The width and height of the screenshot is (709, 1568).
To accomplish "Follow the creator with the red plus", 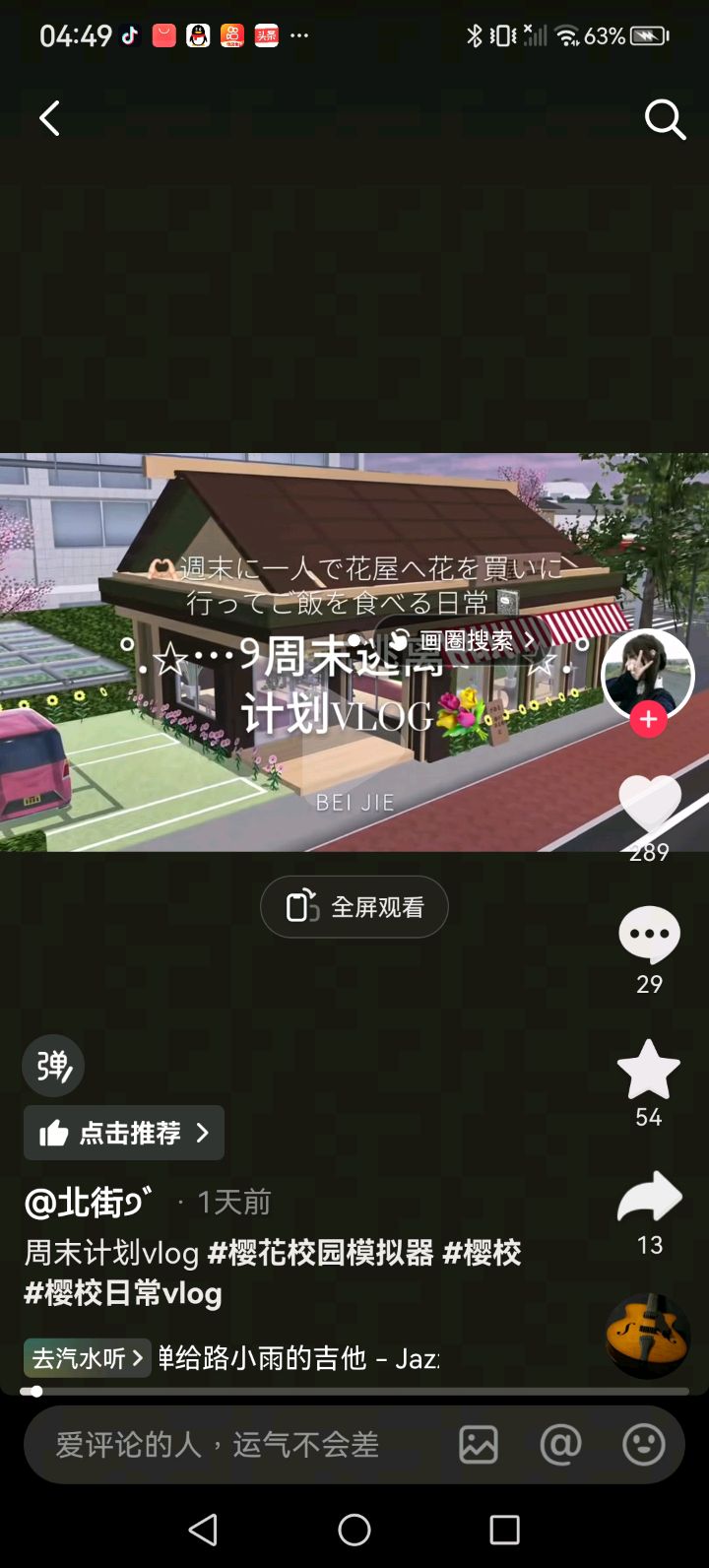I will [648, 720].
